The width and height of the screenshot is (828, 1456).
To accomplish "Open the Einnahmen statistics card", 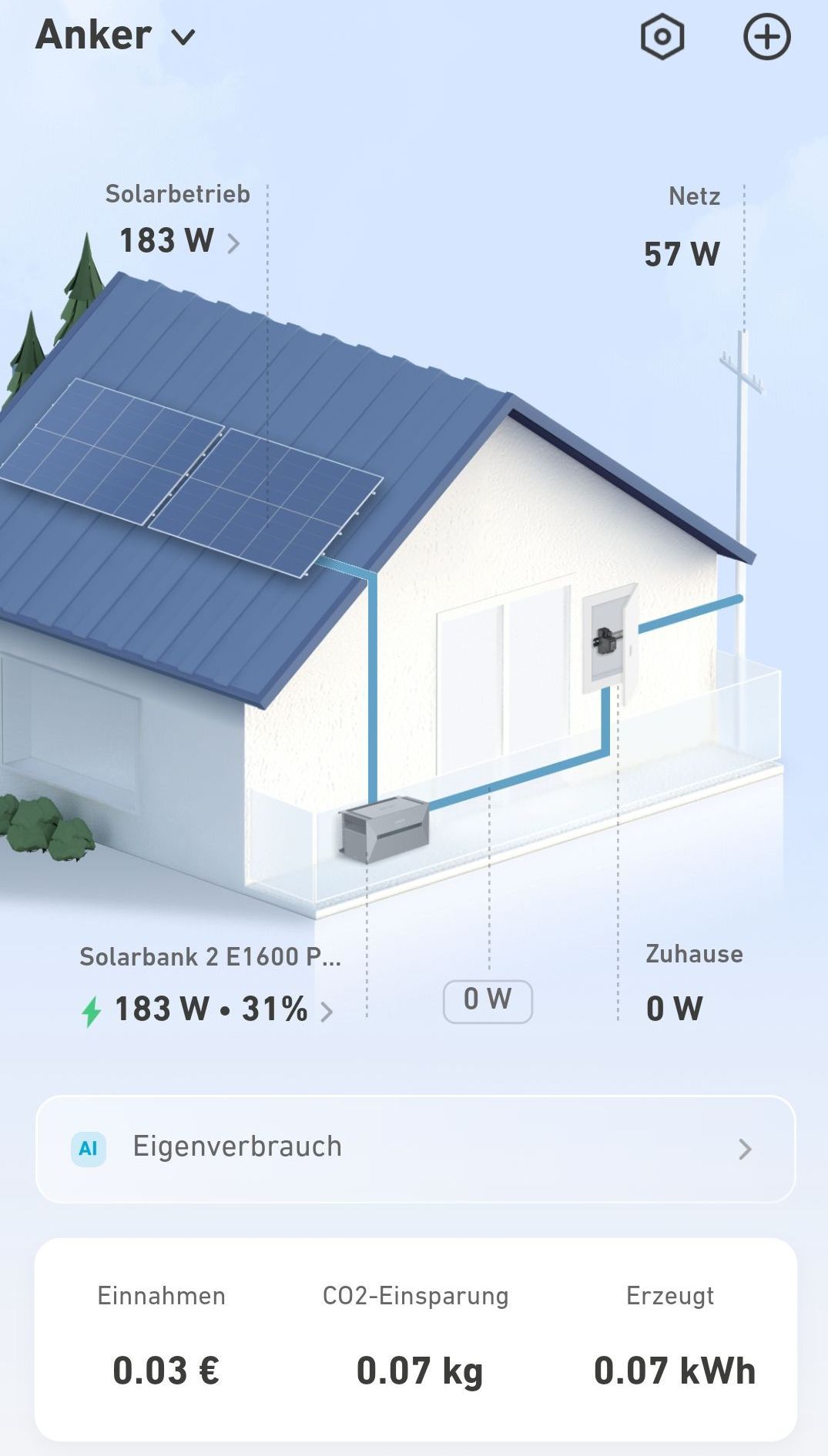I will [162, 1340].
